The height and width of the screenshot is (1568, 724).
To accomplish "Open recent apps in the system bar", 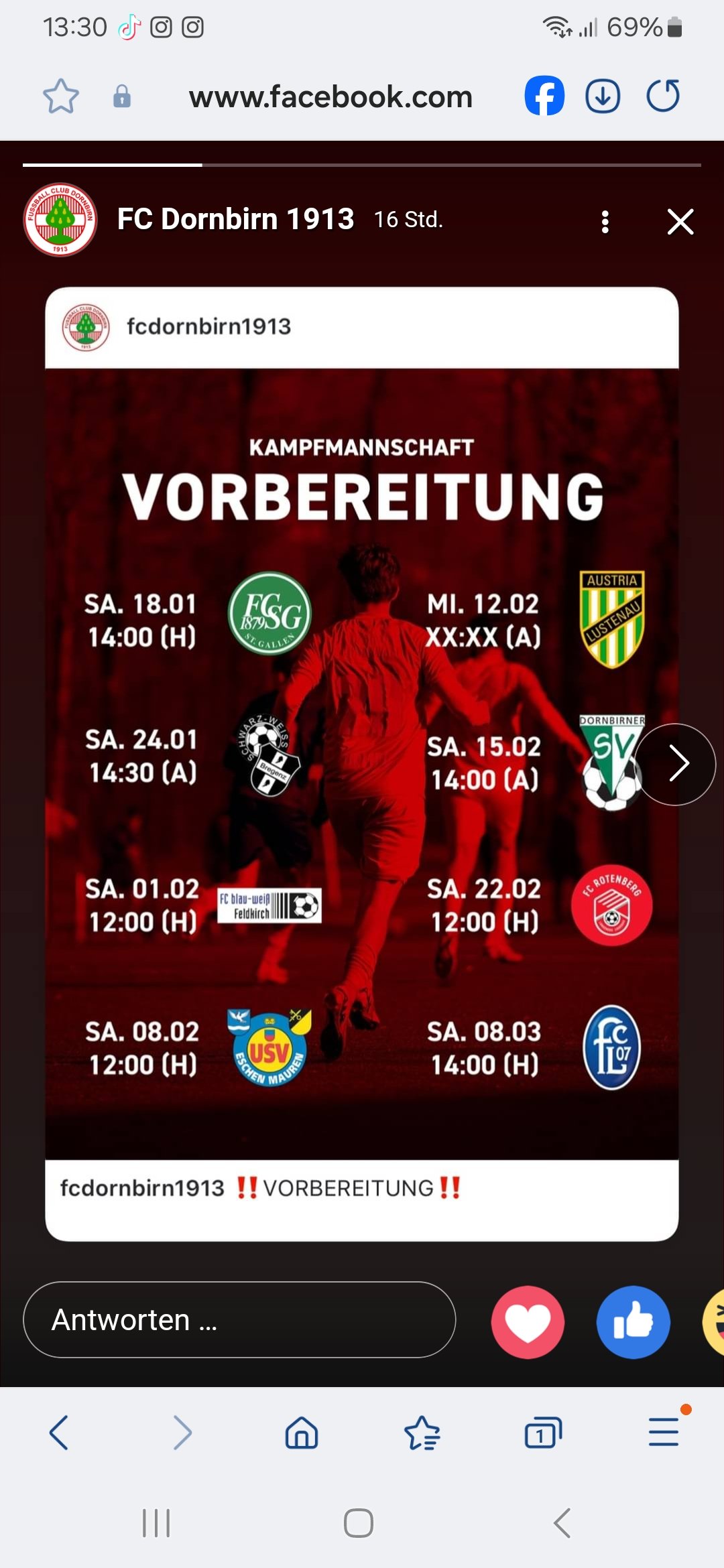I will point(156,1522).
